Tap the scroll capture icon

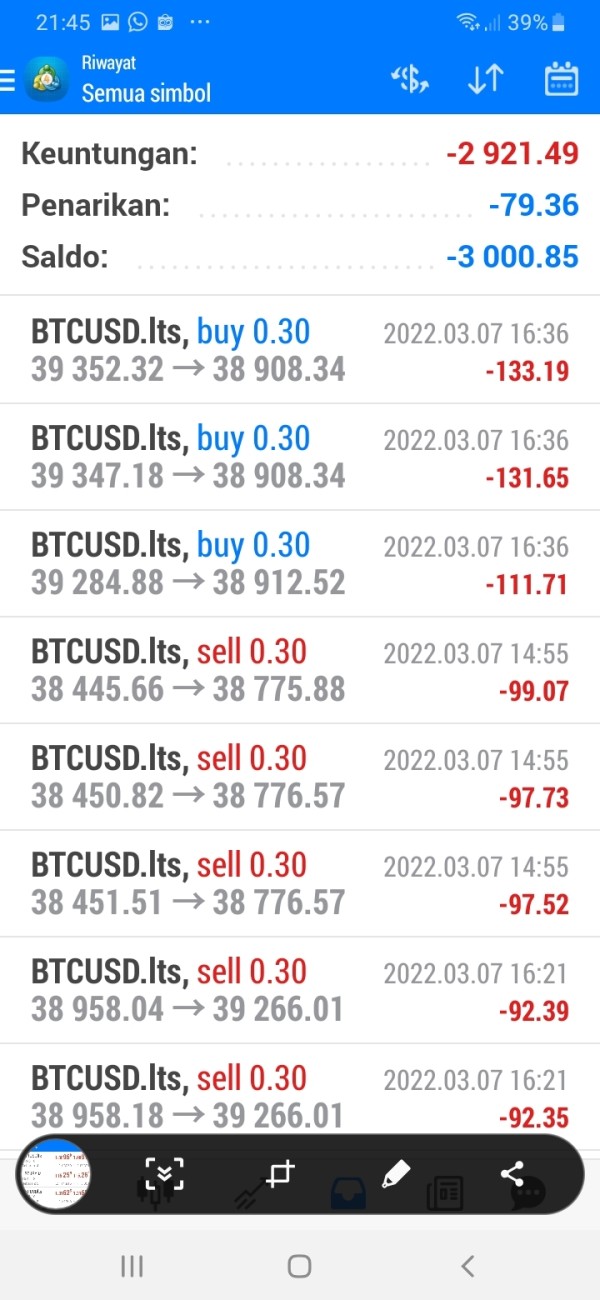[164, 1174]
